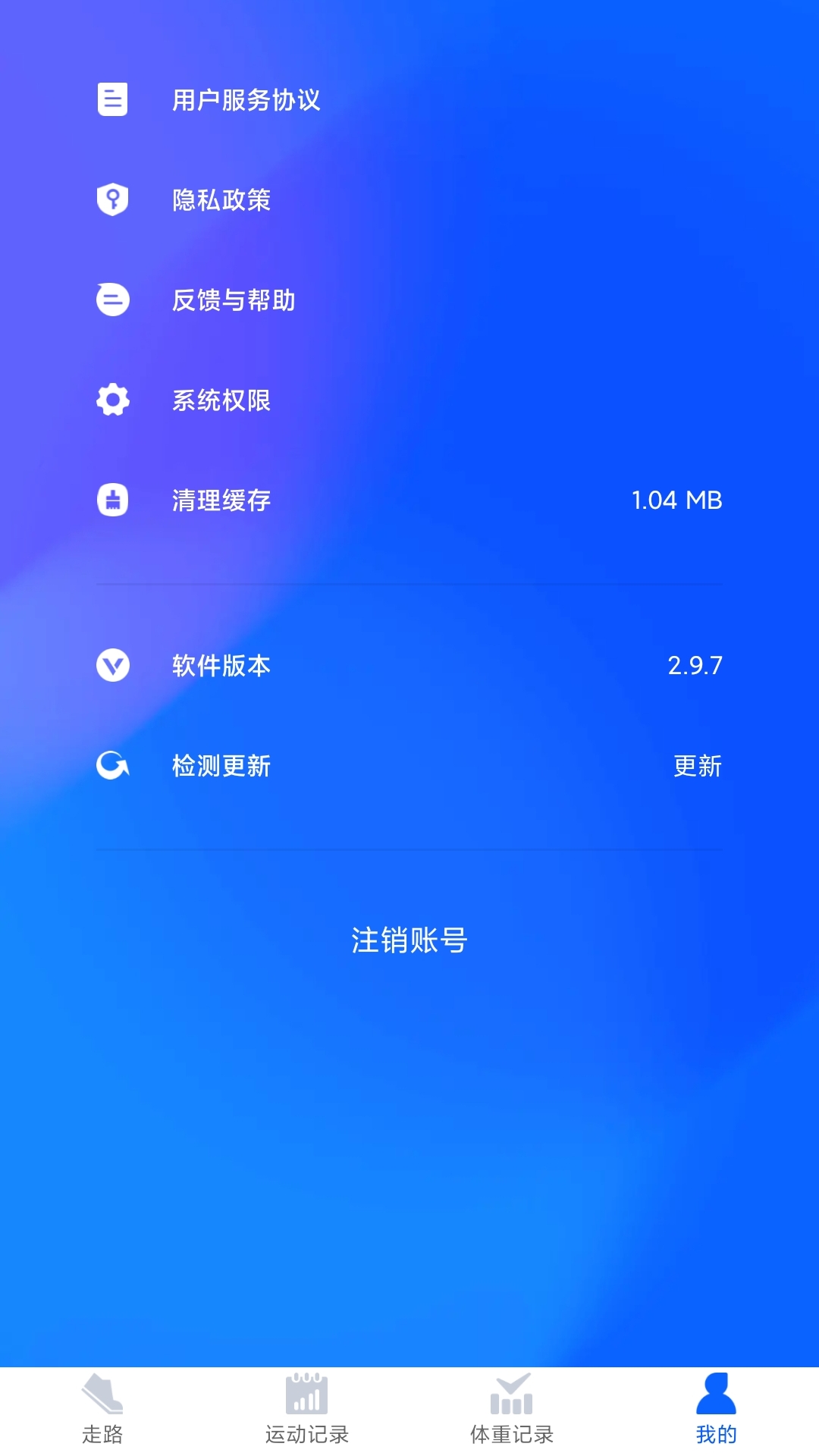Click the broom icon beside 清理缓存
Viewport: 819px width, 1456px height.
coord(111,500)
